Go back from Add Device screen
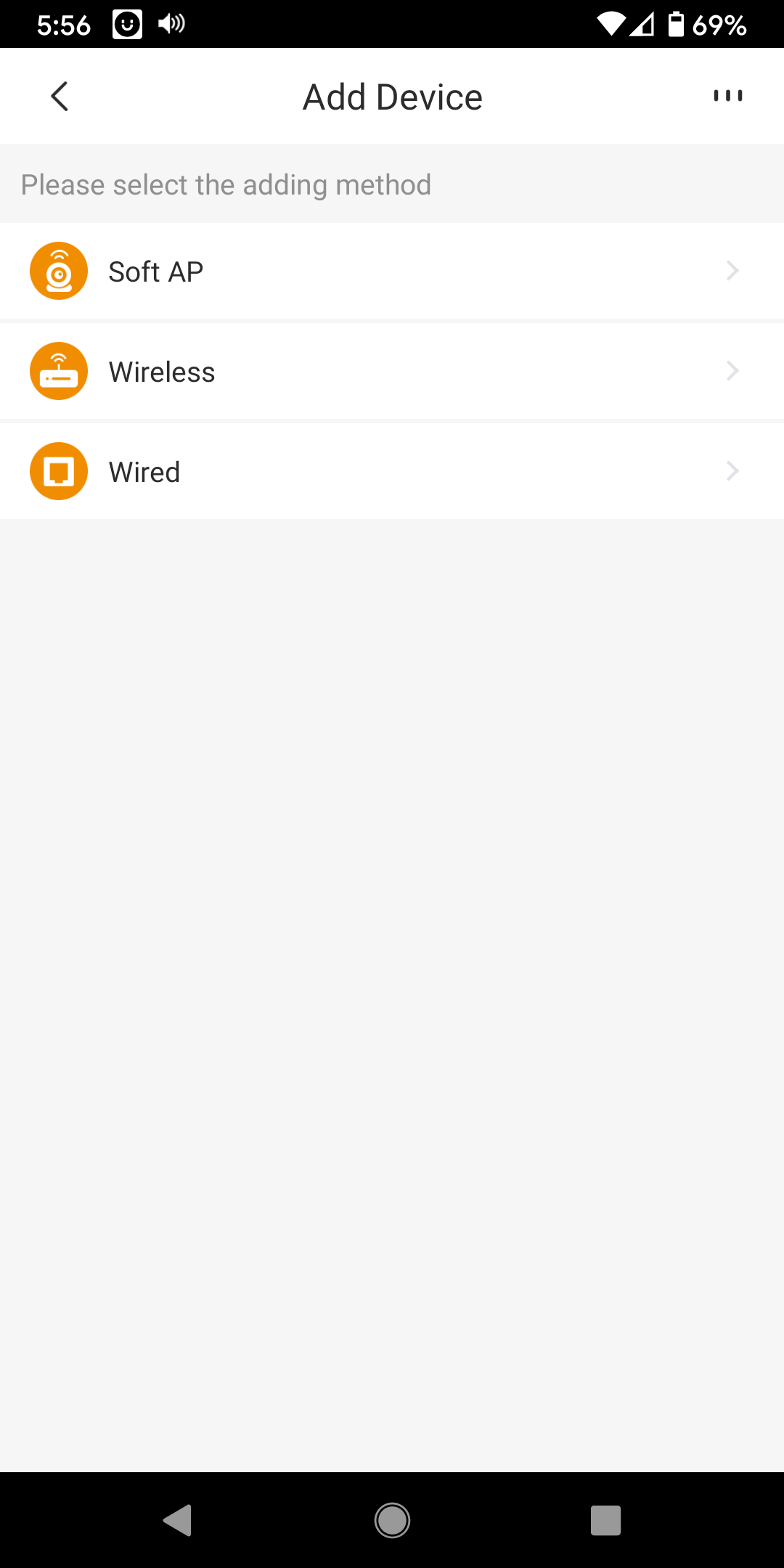The height and width of the screenshot is (1568, 784). (60, 96)
